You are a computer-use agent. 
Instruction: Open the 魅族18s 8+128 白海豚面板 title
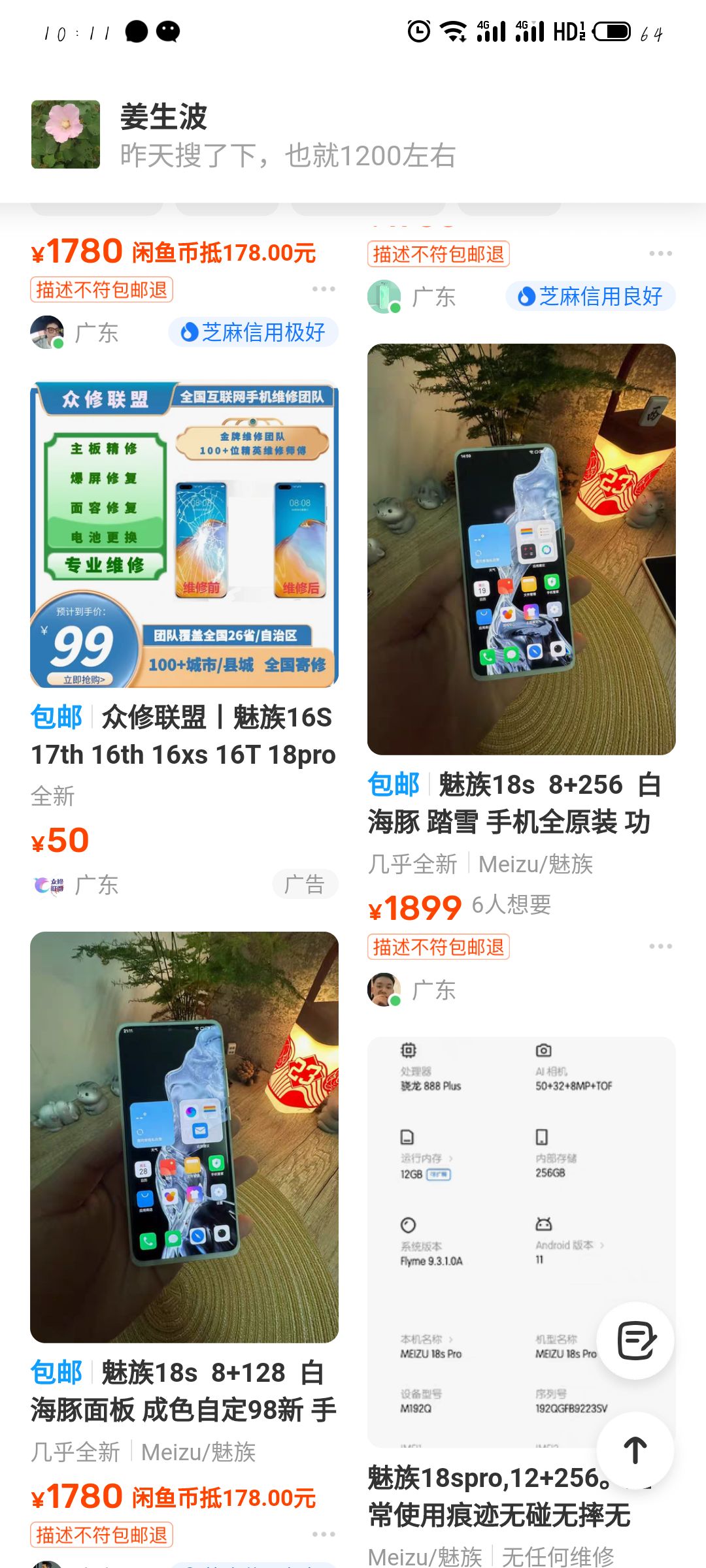[184, 1391]
